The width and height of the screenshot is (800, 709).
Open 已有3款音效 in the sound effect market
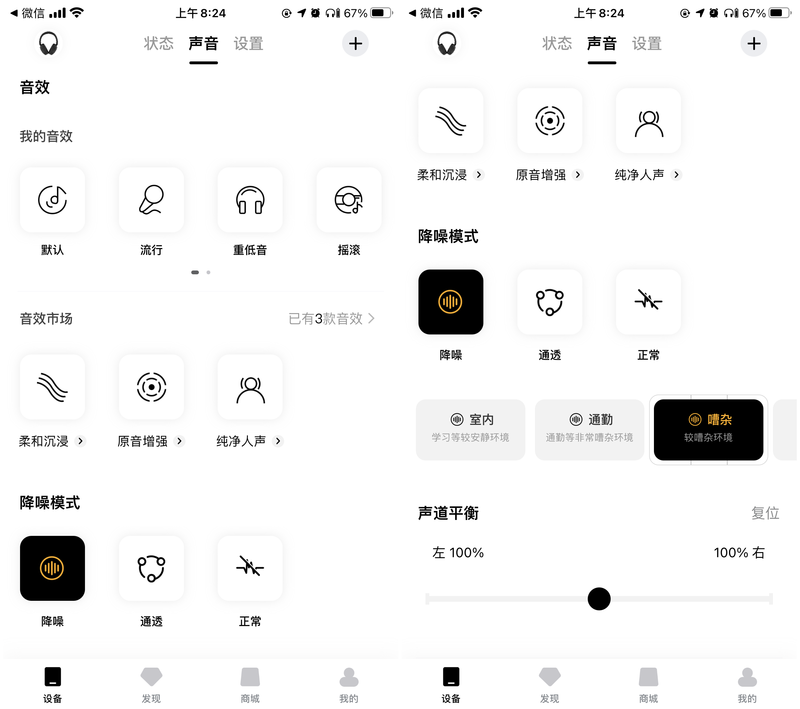coord(331,319)
